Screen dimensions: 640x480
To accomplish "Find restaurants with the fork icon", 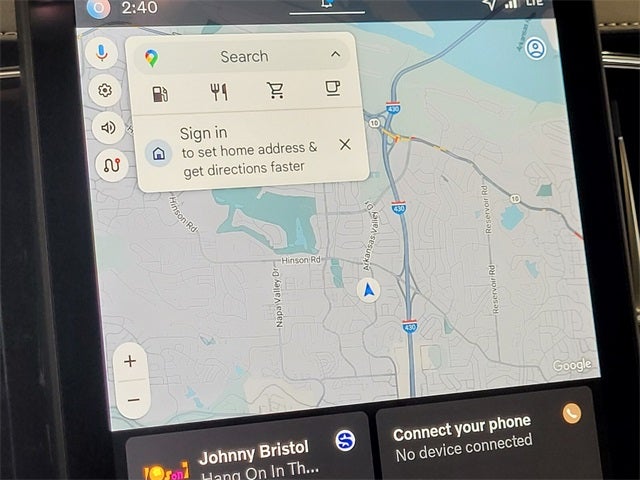I will point(219,92).
